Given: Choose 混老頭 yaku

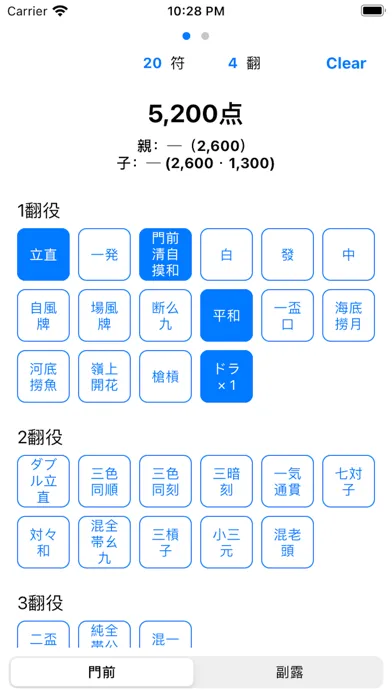Looking at the screenshot, I should (288, 542).
